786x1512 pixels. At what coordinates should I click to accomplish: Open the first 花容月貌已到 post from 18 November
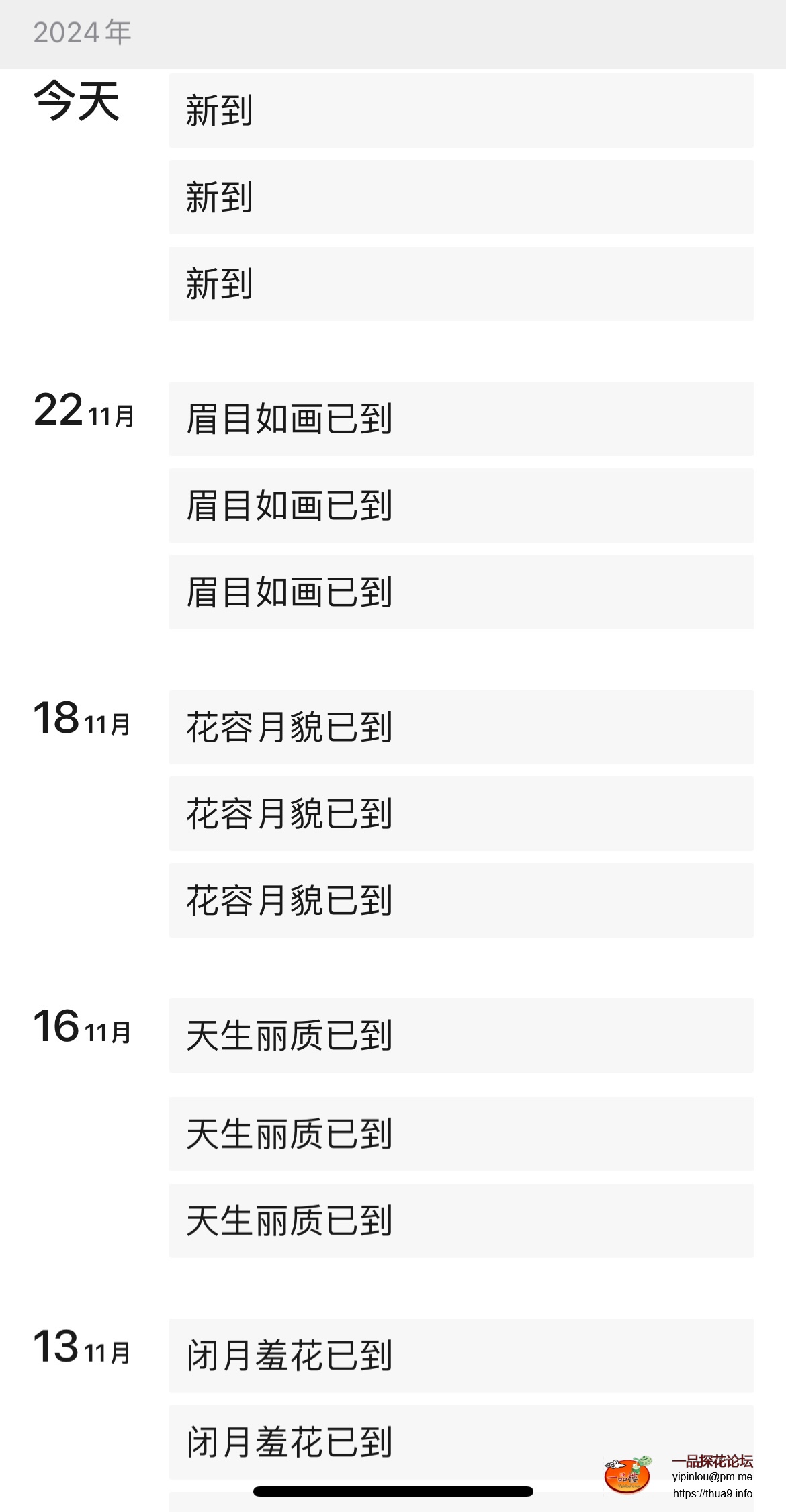point(461,727)
